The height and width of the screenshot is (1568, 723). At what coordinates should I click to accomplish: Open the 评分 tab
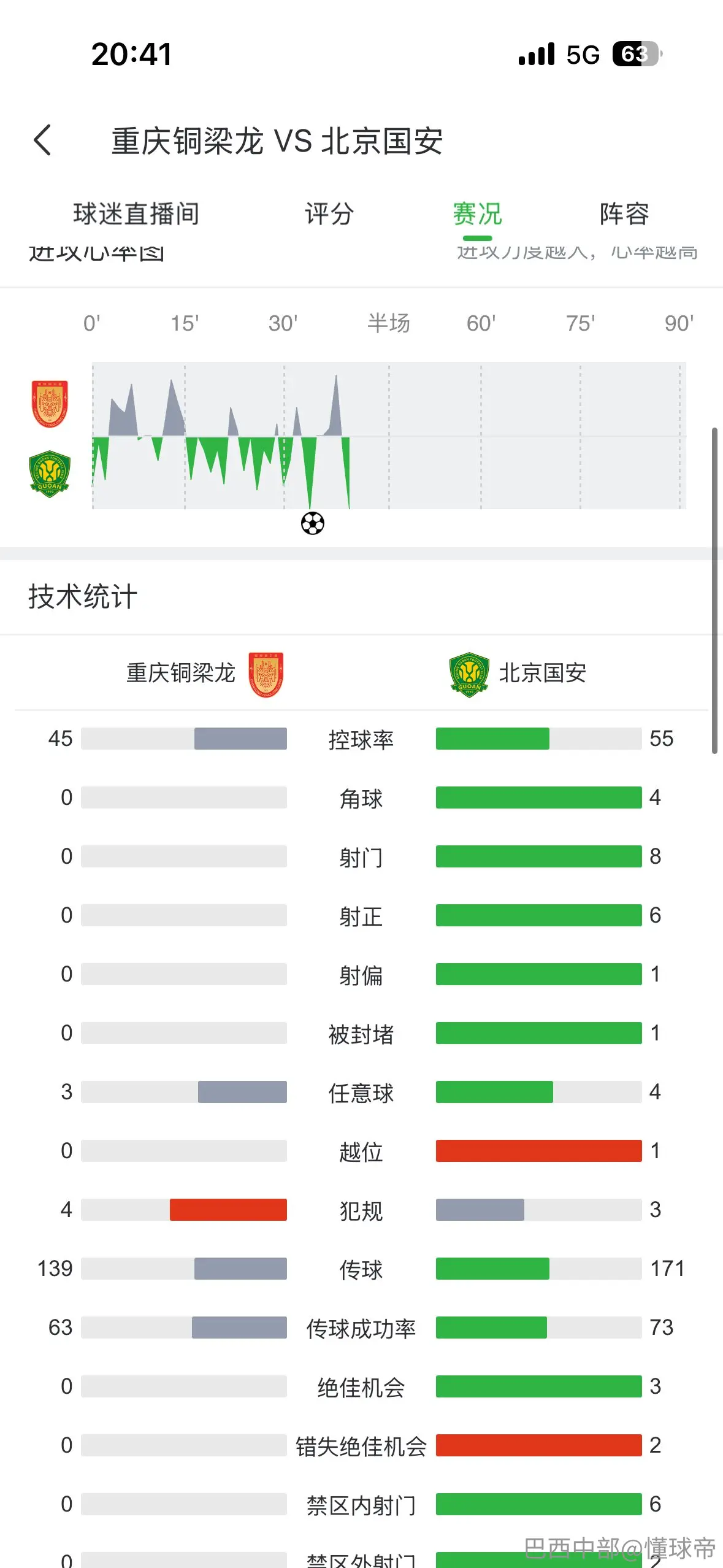(329, 213)
